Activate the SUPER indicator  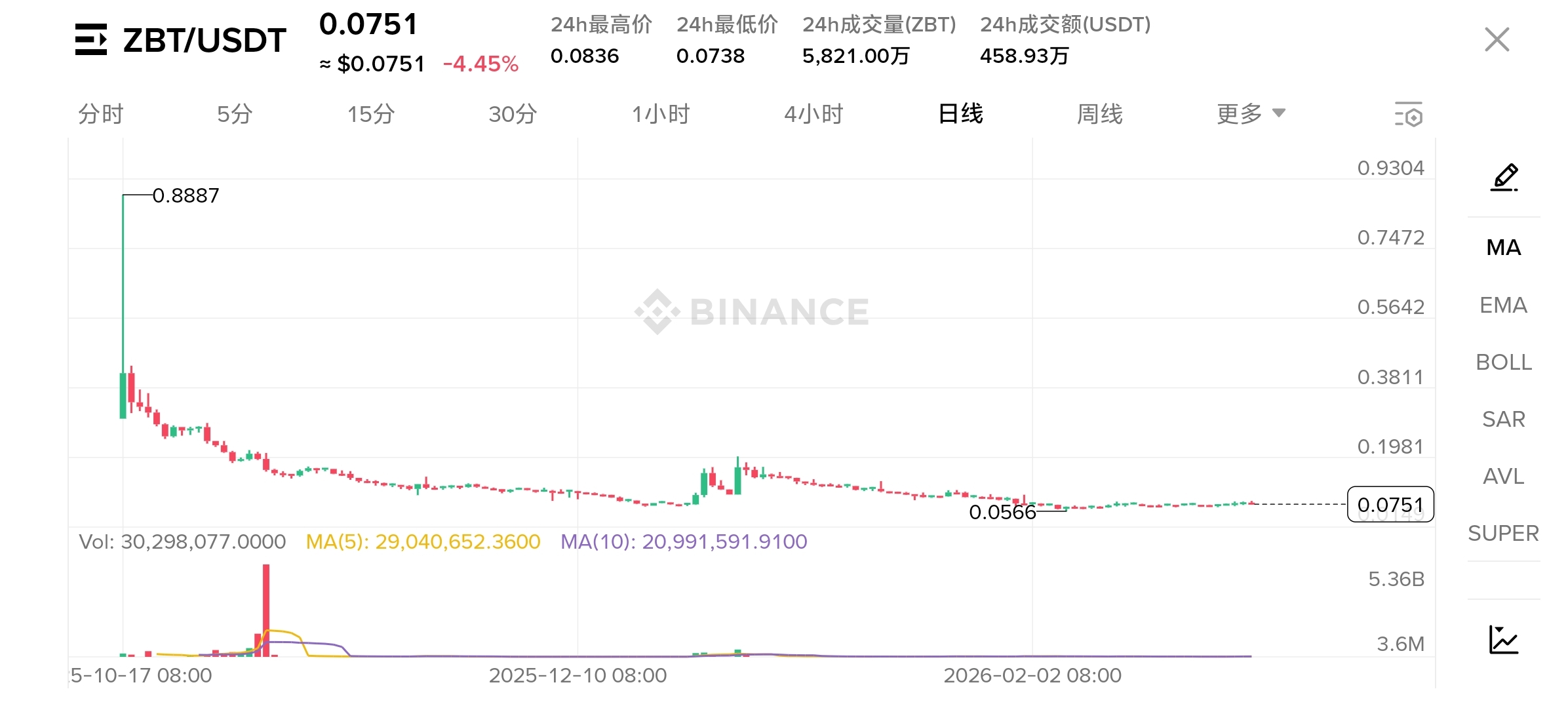pos(1503,534)
